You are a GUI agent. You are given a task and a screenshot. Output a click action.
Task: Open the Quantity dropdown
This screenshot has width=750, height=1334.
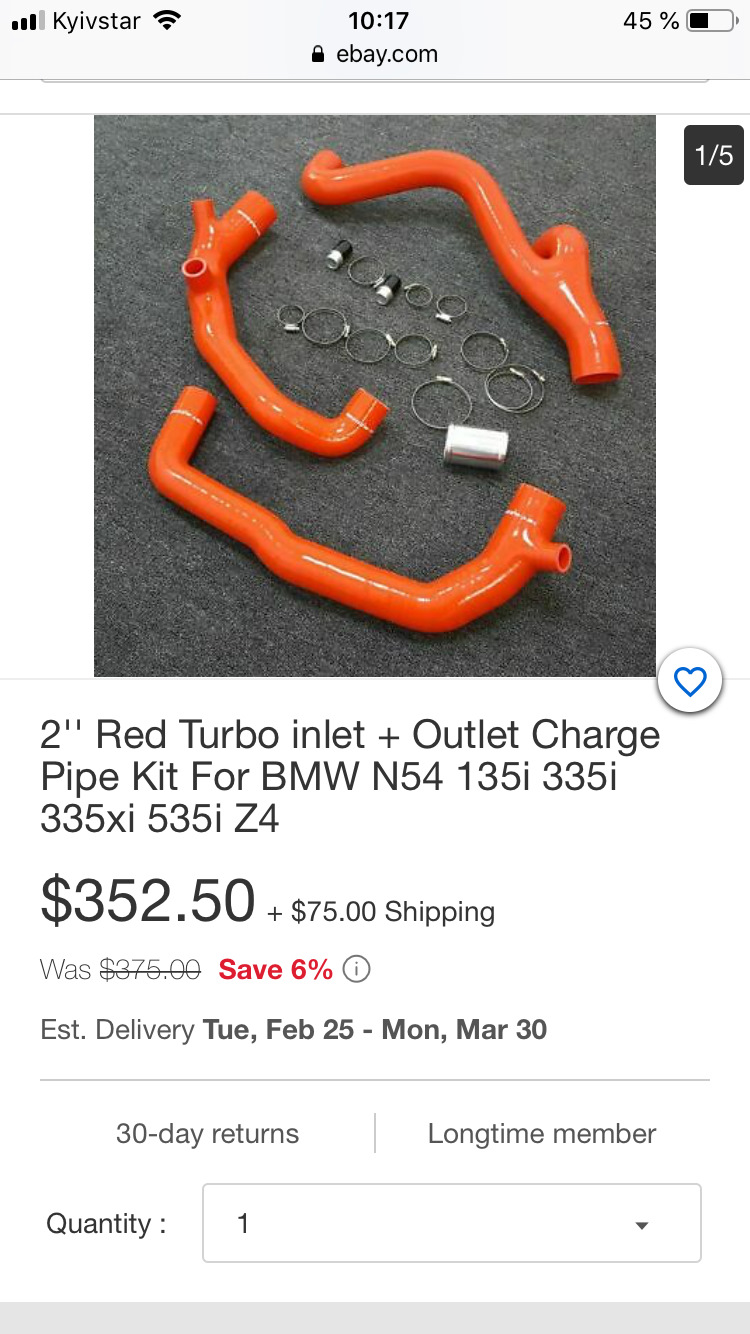pyautogui.click(x=451, y=1223)
